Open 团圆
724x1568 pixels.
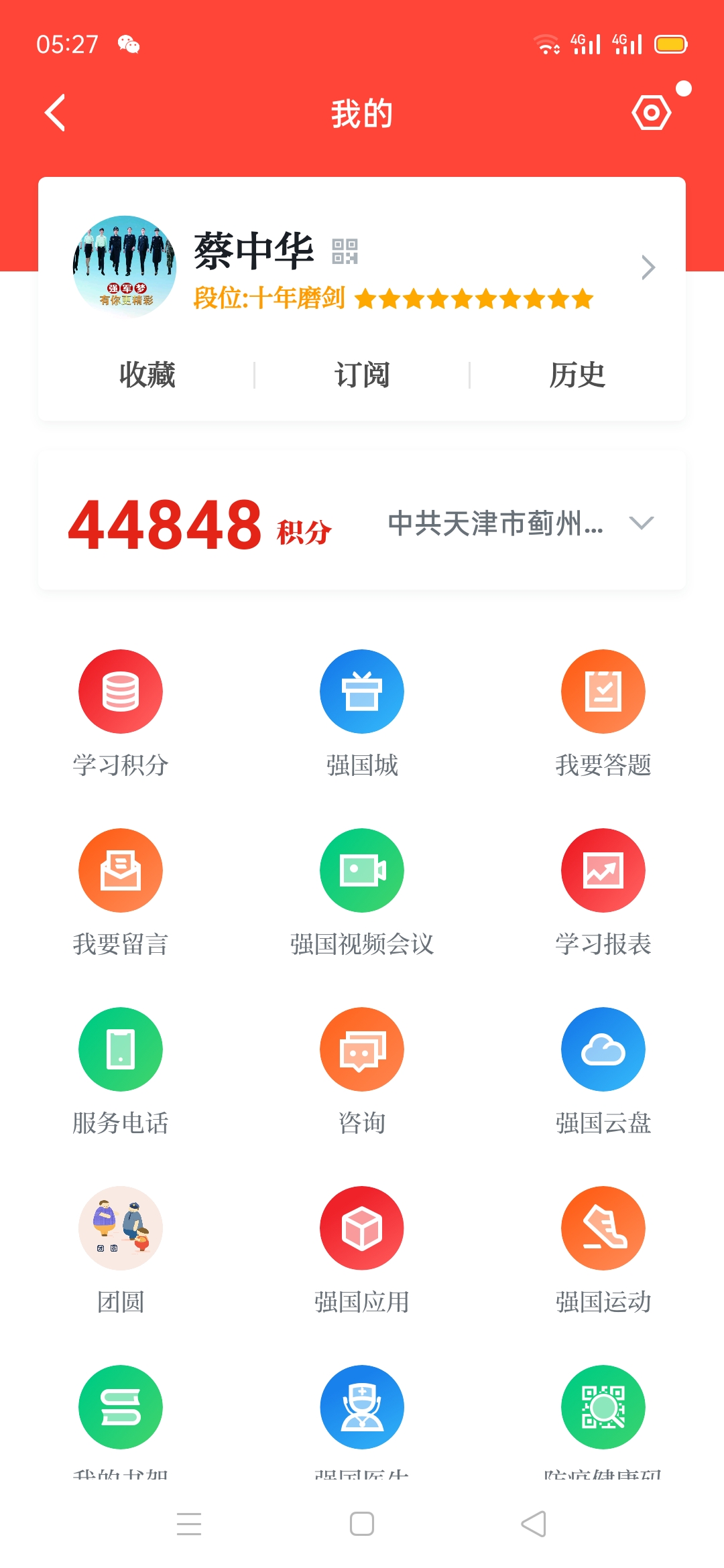point(121,1228)
